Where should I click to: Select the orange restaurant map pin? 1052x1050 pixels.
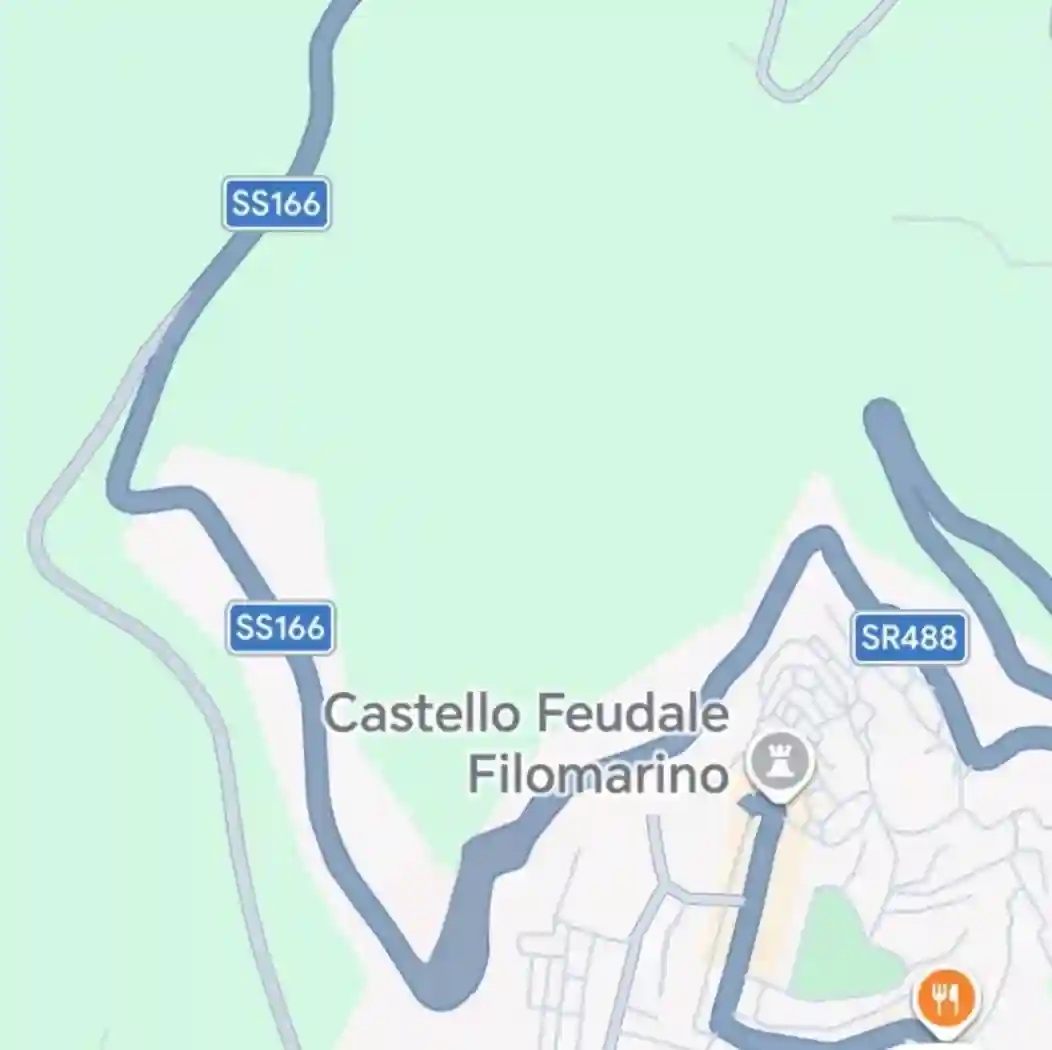coord(945,998)
